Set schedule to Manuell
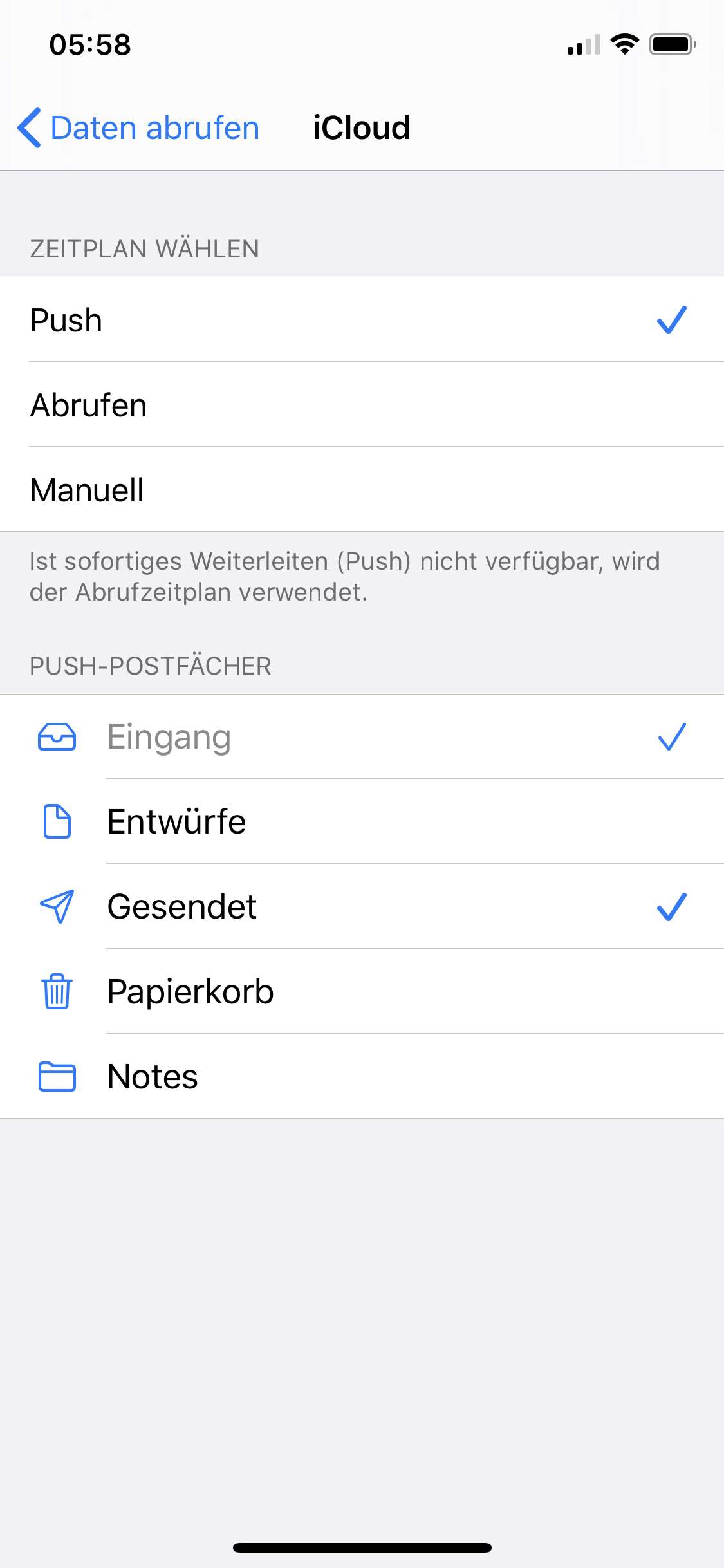Image resolution: width=724 pixels, height=1568 pixels. 360,490
